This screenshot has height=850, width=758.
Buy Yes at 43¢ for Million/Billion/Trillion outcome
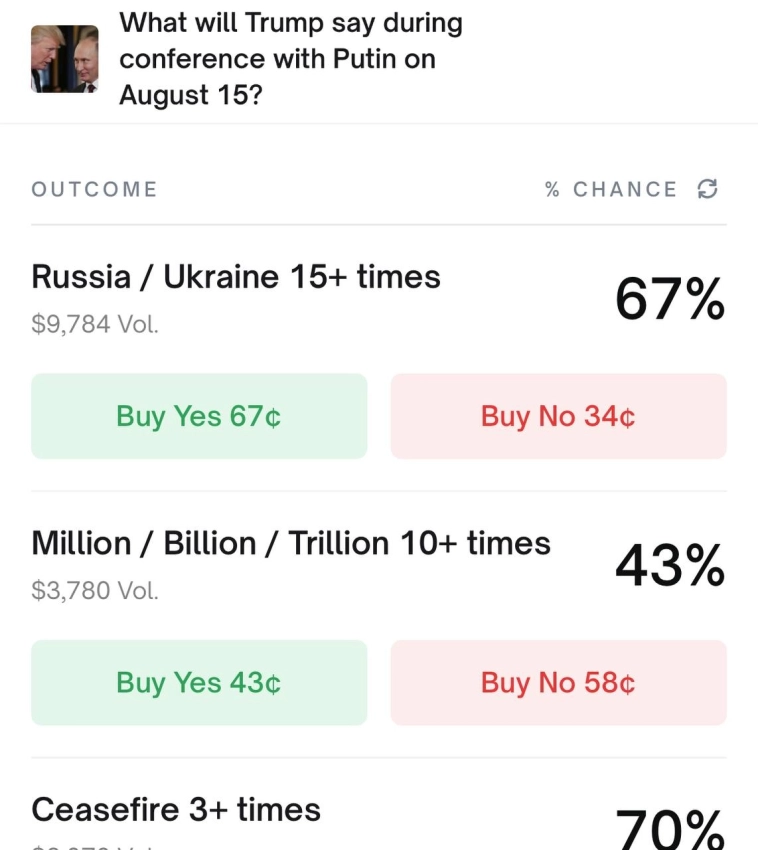198,683
